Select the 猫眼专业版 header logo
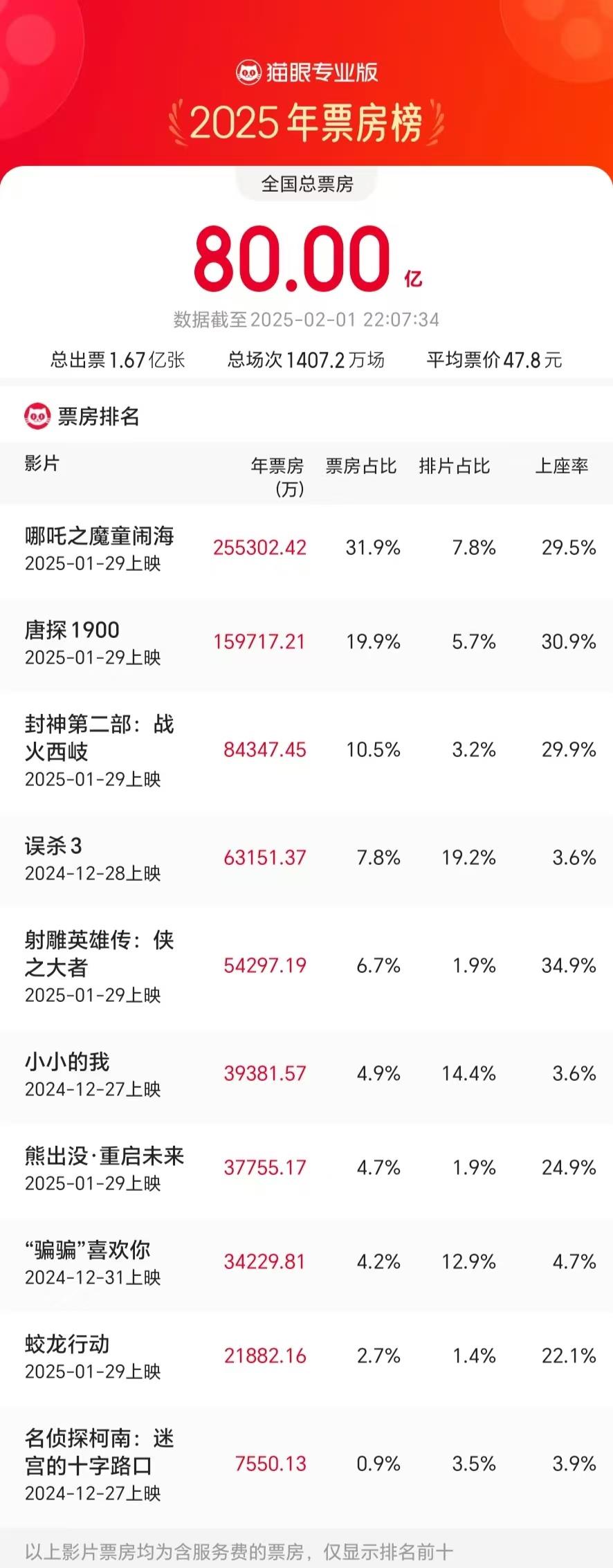This screenshot has height=1568, width=613. (x=306, y=69)
